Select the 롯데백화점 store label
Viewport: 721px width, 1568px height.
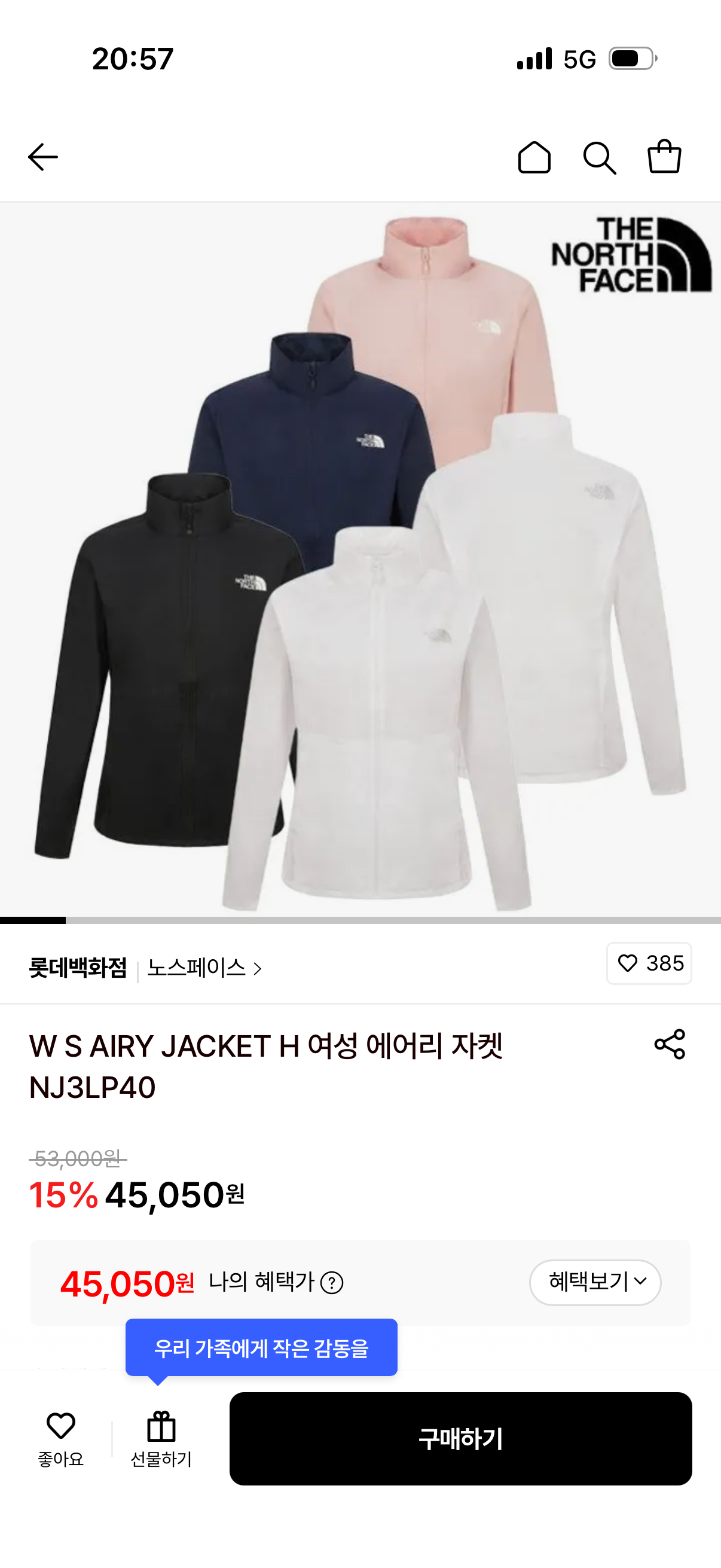(78, 968)
